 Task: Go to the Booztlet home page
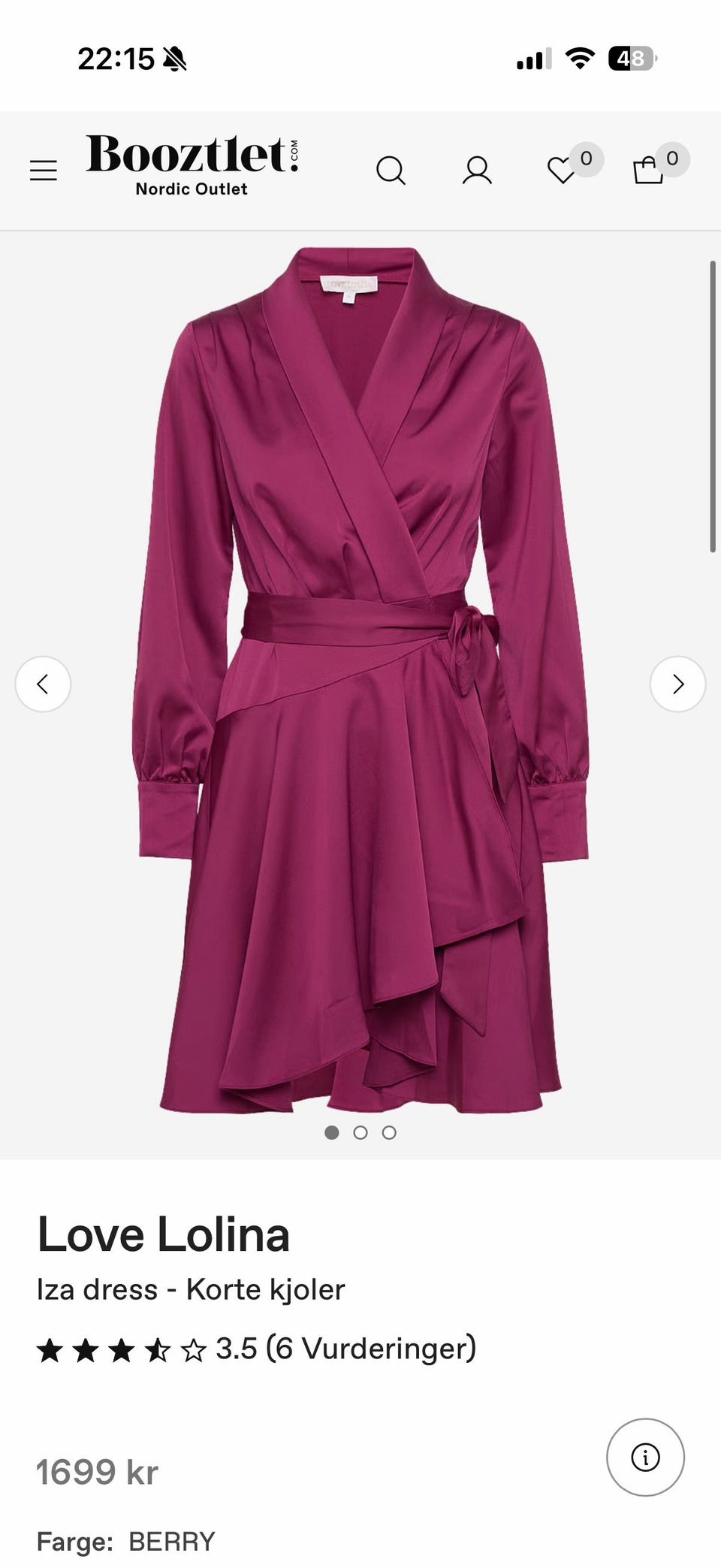pos(192,165)
